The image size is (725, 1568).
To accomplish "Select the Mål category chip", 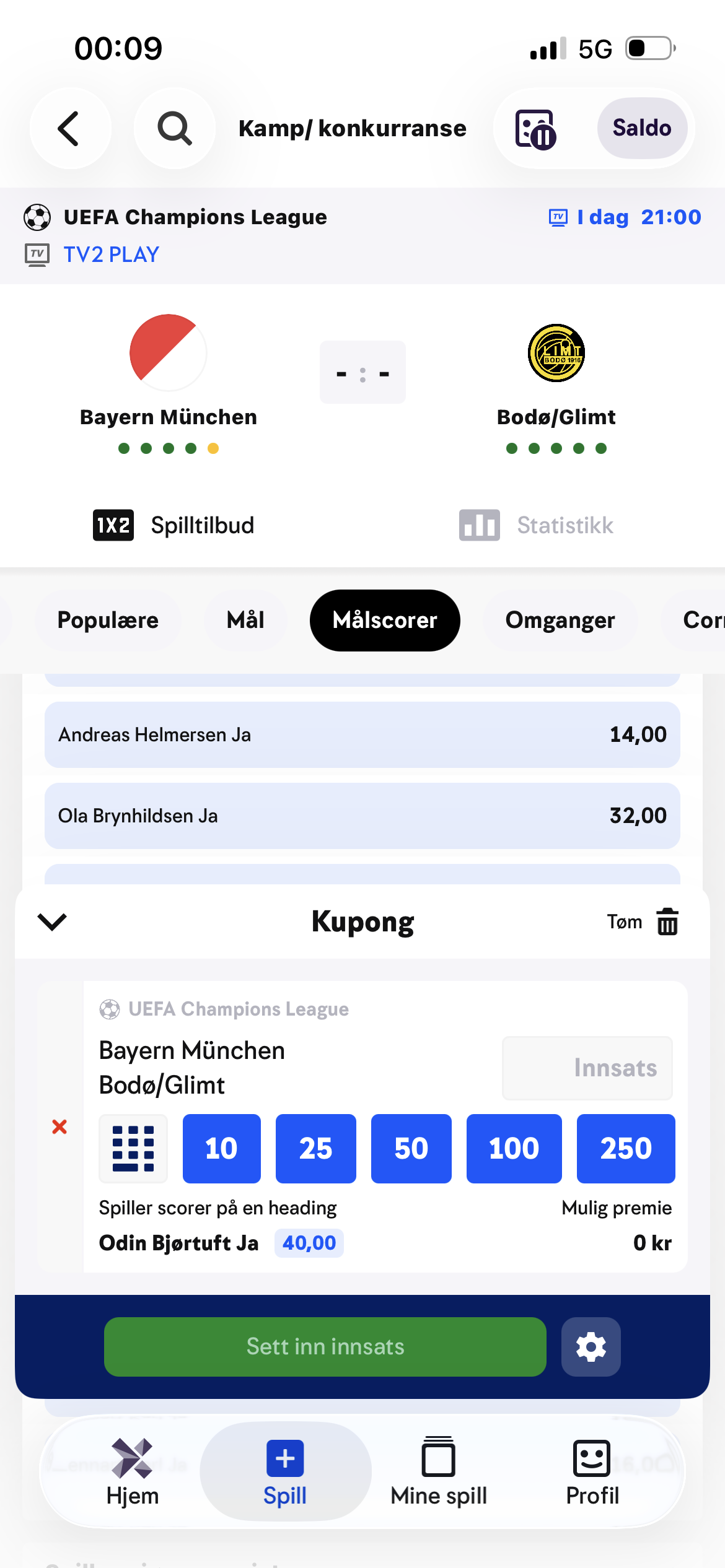I will [x=245, y=620].
